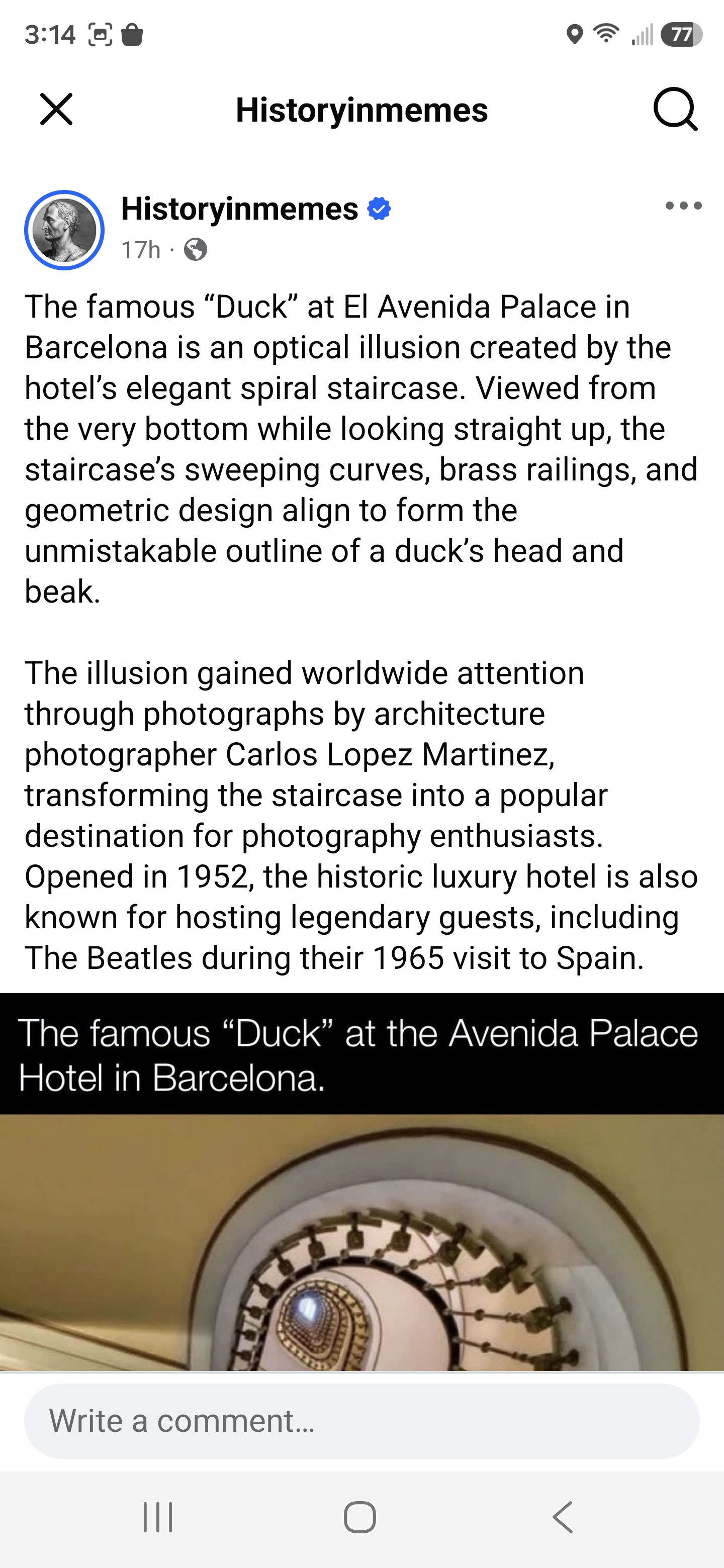Open Historyinmemes profile picture
Image resolution: width=724 pixels, height=1568 pixels.
click(64, 230)
